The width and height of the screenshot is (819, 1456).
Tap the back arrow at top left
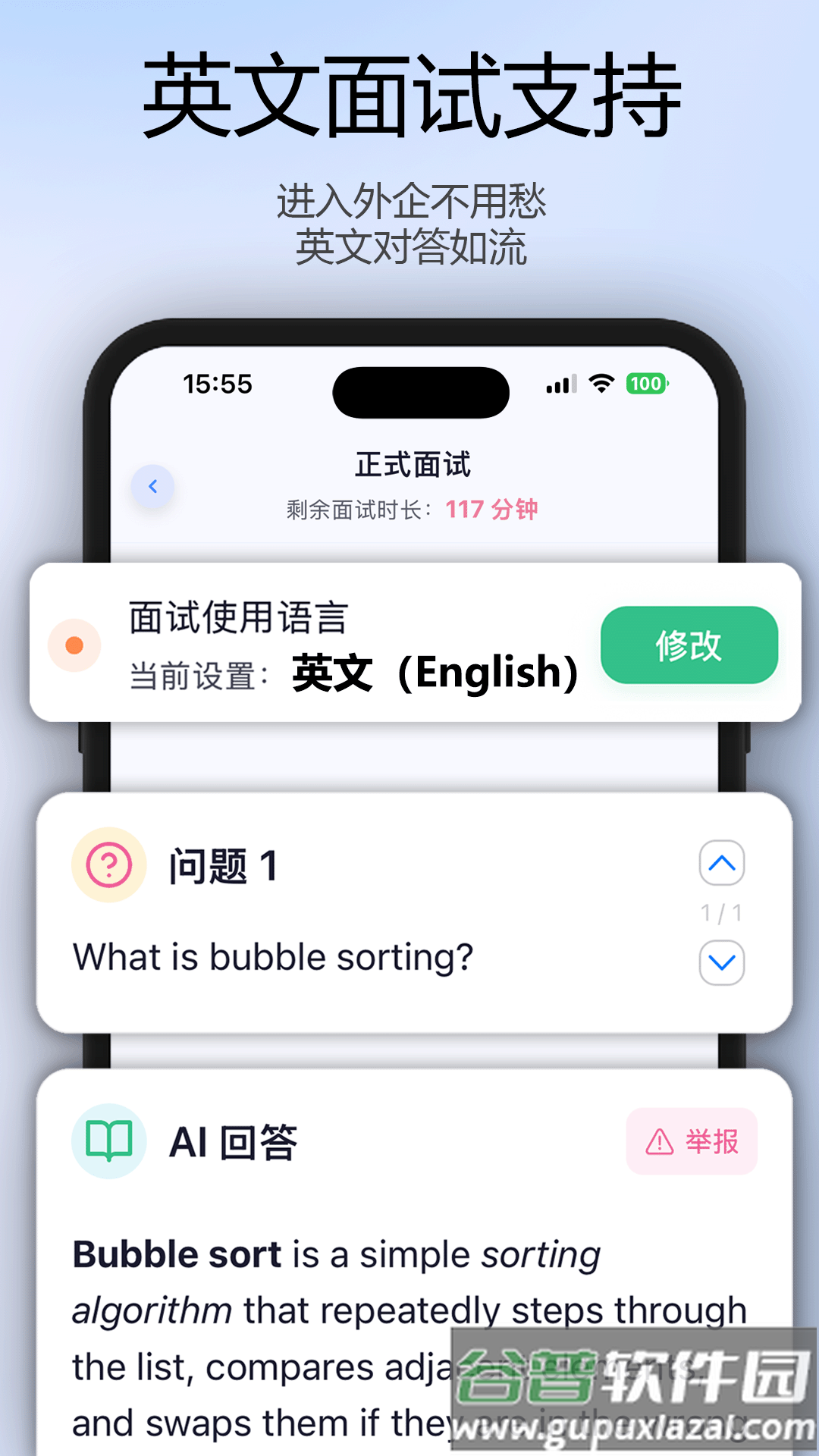point(153,486)
